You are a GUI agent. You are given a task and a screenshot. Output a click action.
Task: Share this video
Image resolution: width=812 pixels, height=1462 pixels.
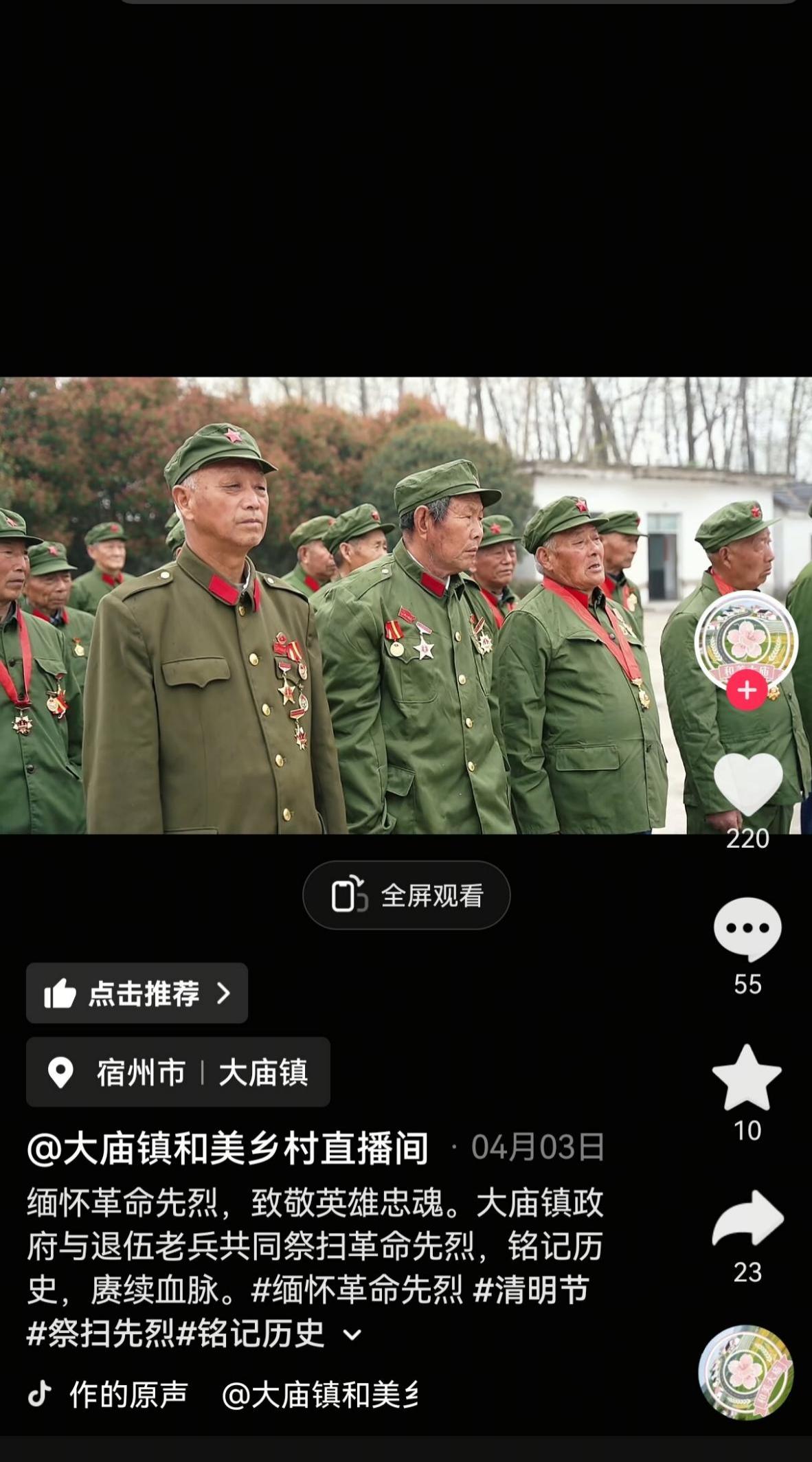coord(747,1219)
